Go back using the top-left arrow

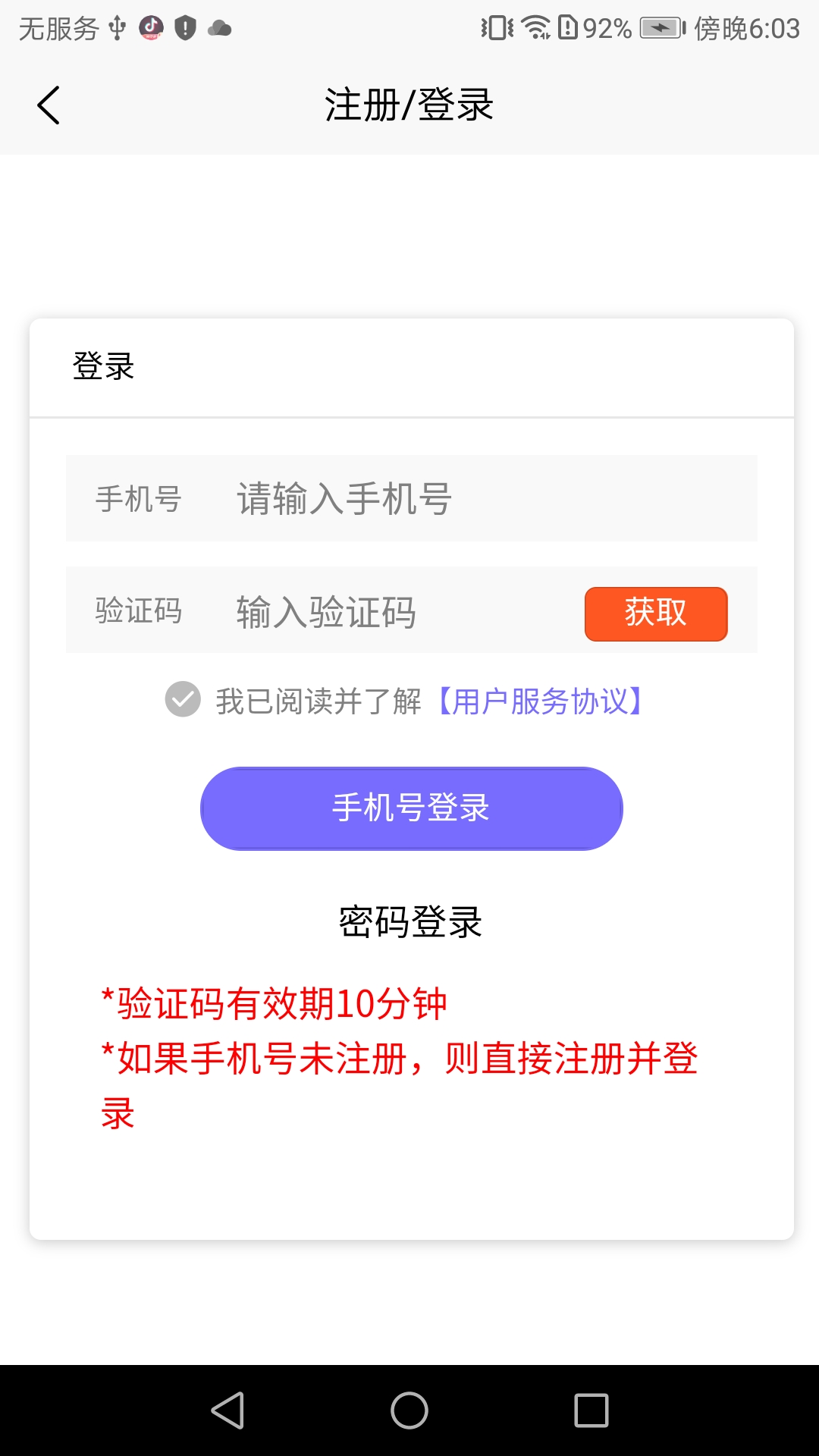pos(49,105)
